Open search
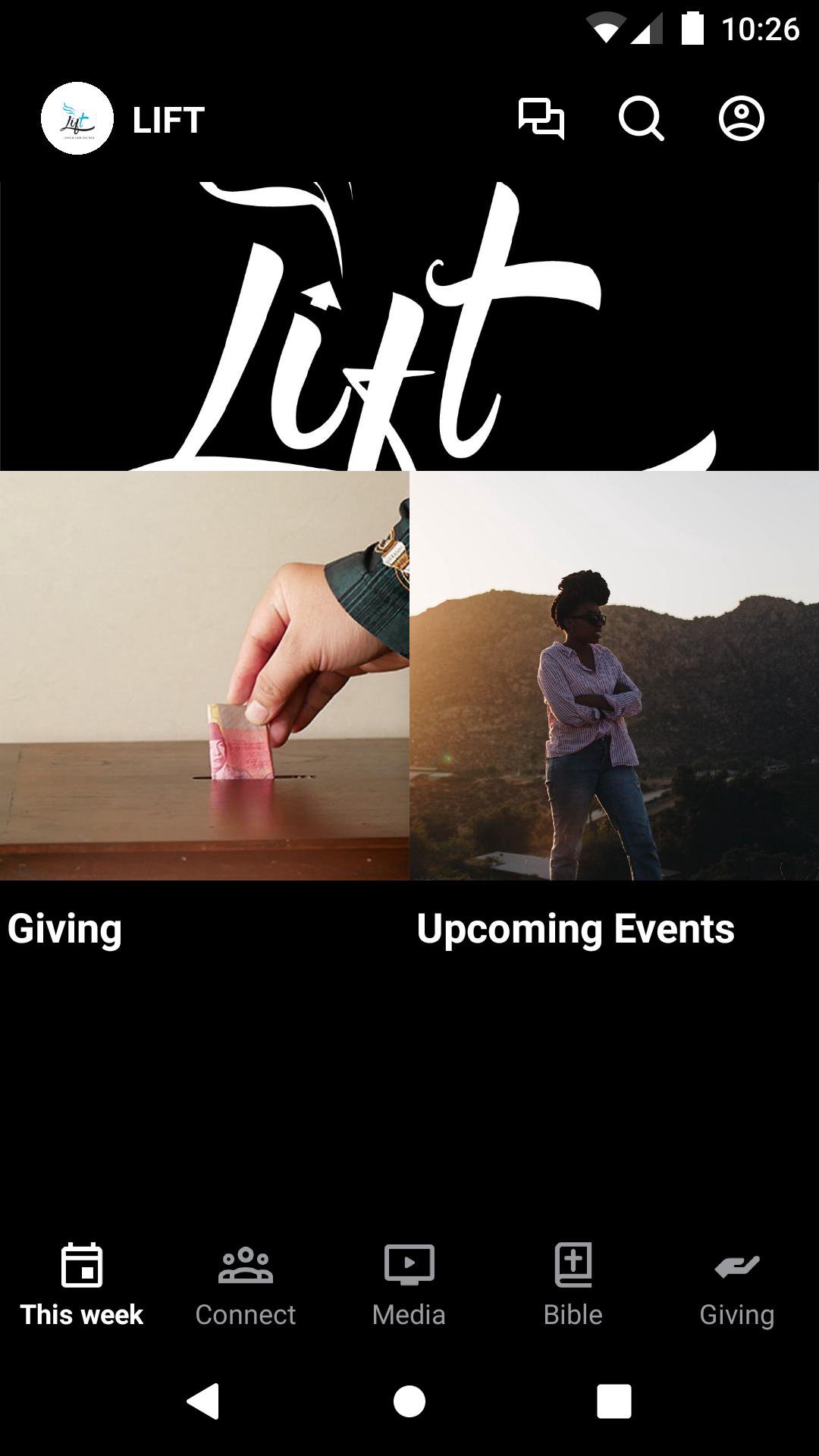Screen dimensions: 819x1456 [x=641, y=119]
